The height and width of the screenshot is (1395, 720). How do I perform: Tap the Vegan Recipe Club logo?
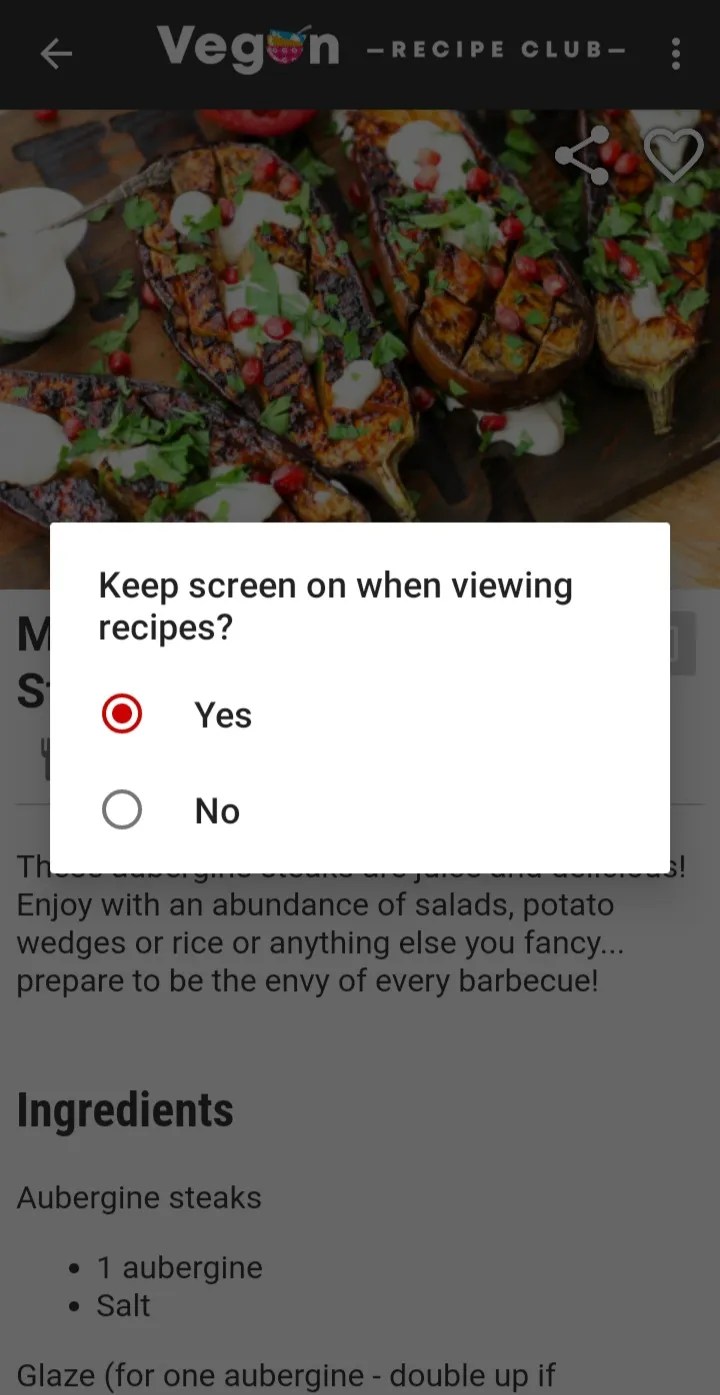pyautogui.click(x=249, y=50)
